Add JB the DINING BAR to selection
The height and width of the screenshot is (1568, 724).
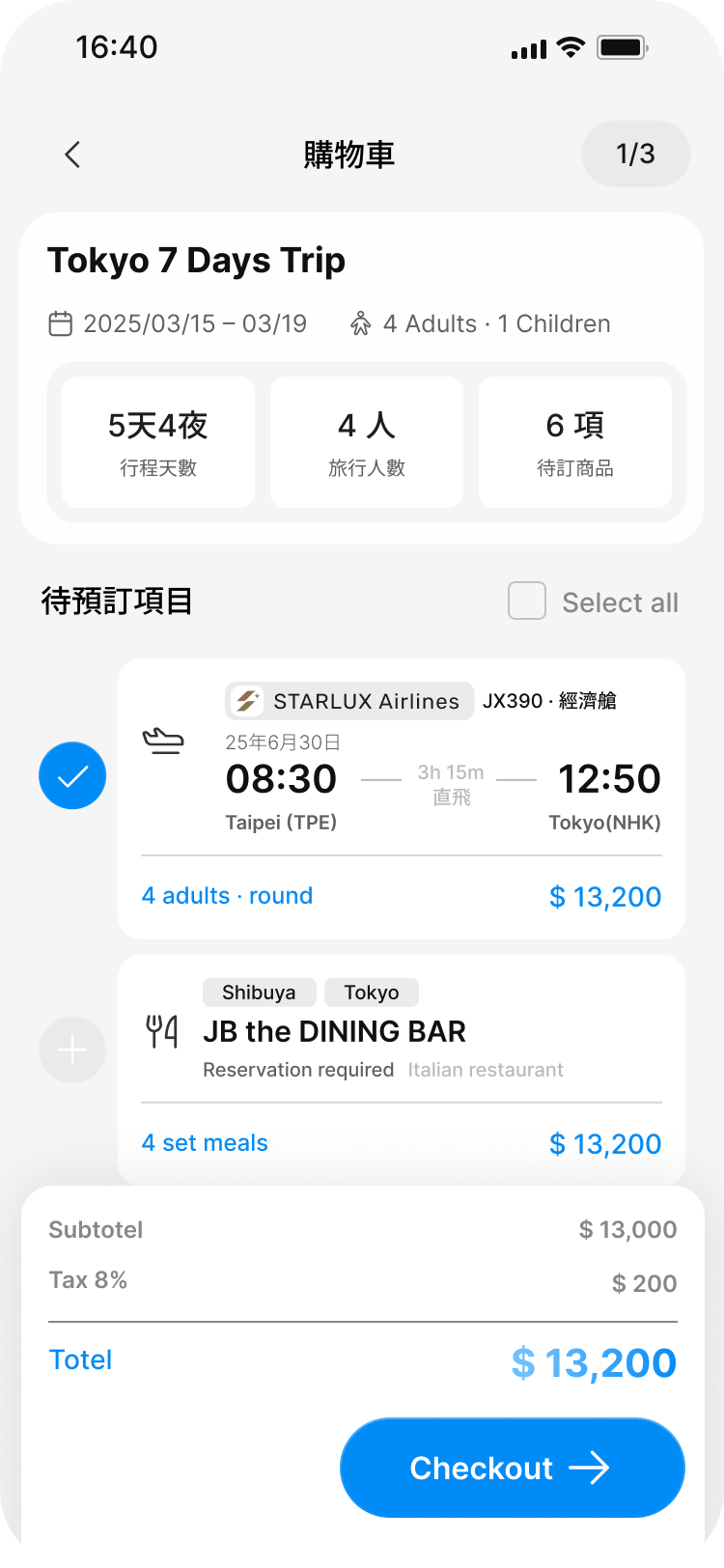click(x=72, y=1050)
